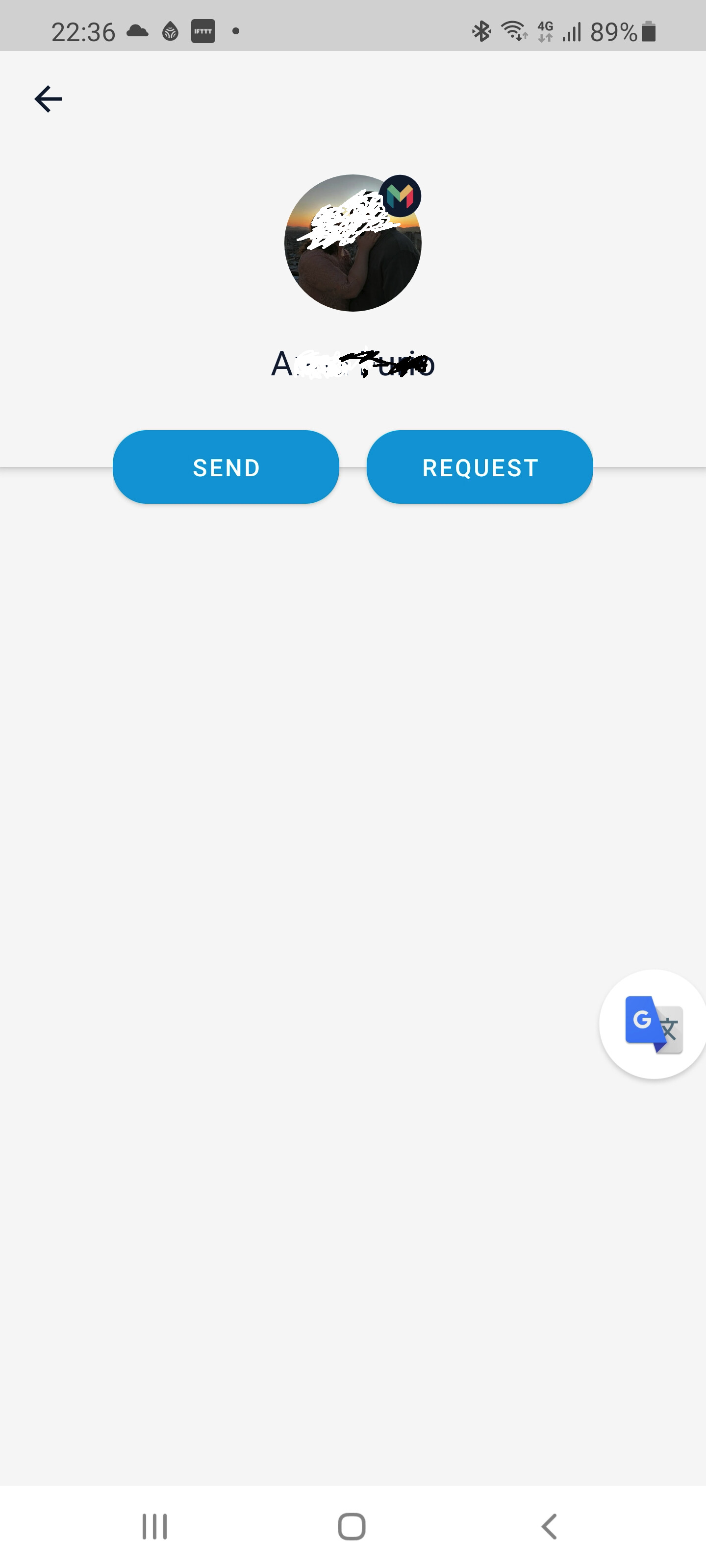Go to the home screen
The image size is (706, 1568).
(x=352, y=1526)
